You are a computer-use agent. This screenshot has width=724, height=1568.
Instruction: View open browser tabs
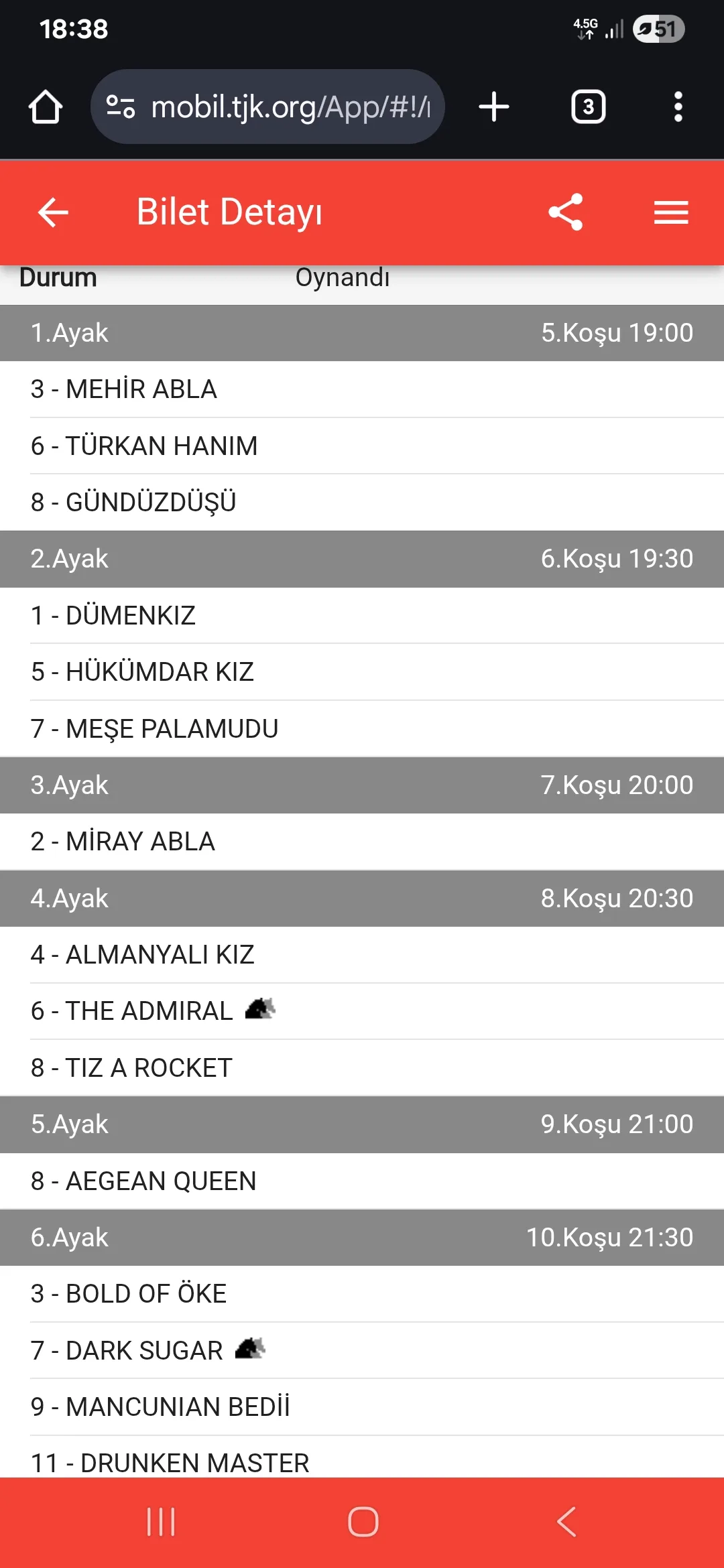click(x=588, y=107)
